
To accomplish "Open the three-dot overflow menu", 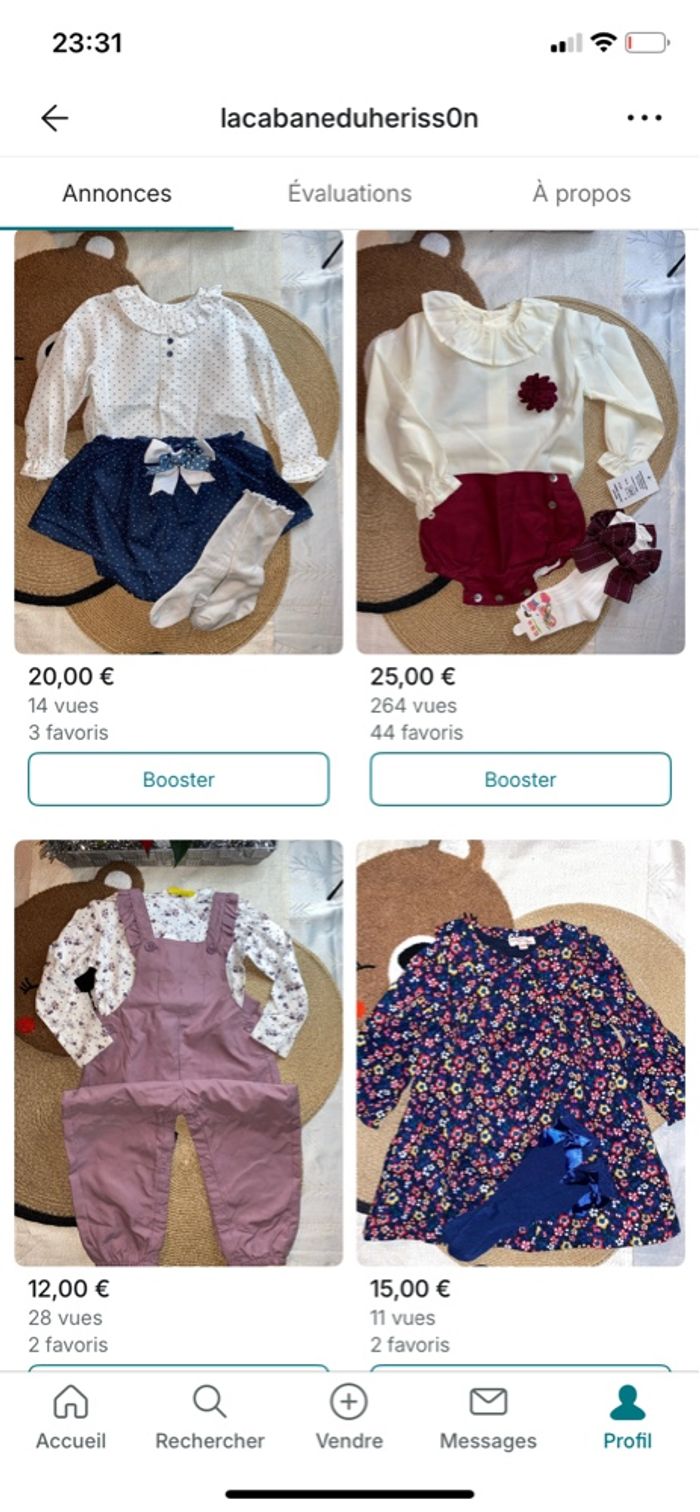I will coord(644,118).
